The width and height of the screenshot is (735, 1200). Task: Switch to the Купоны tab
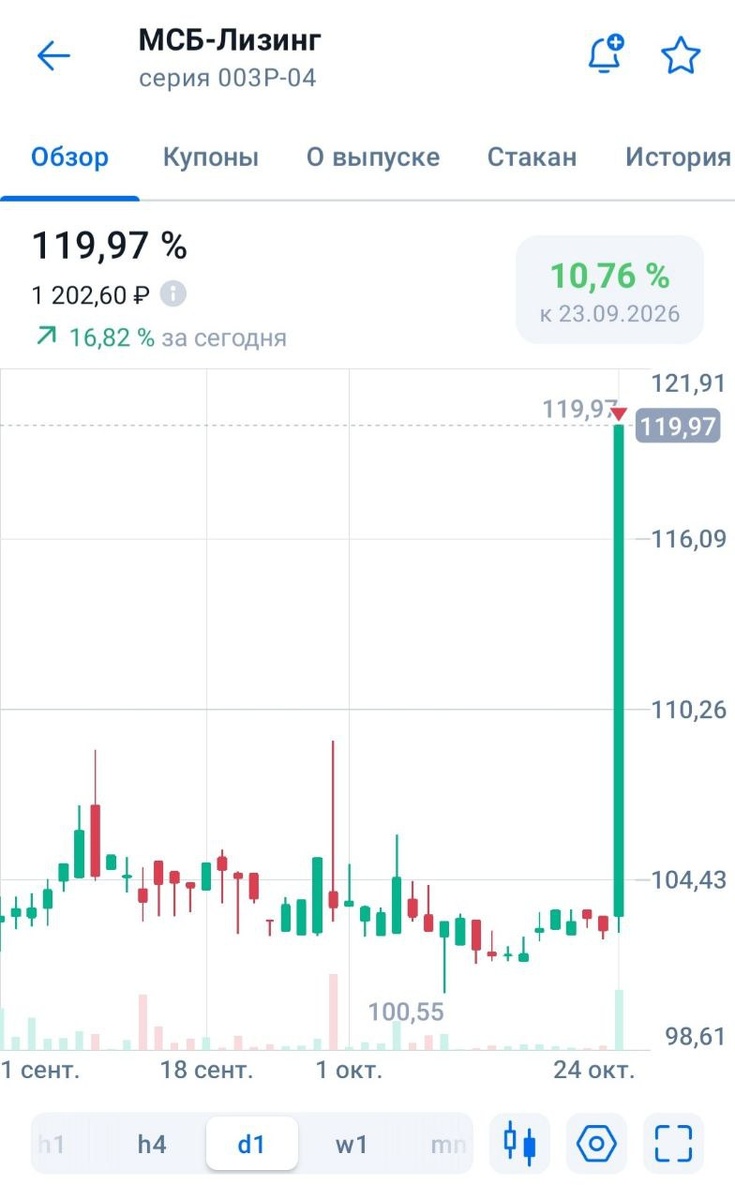click(210, 157)
